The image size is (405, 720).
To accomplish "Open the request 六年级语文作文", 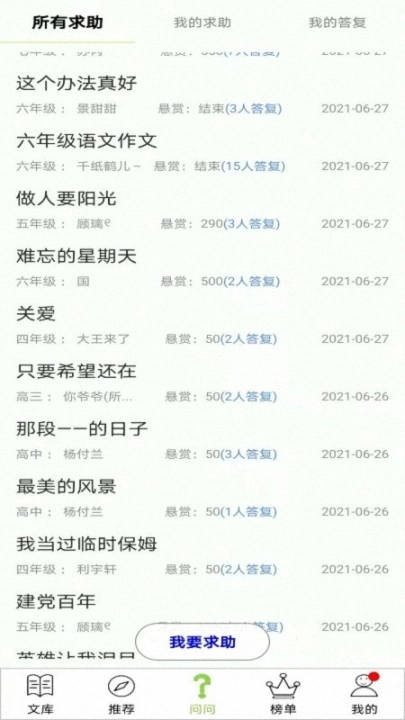I will [x=202, y=152].
